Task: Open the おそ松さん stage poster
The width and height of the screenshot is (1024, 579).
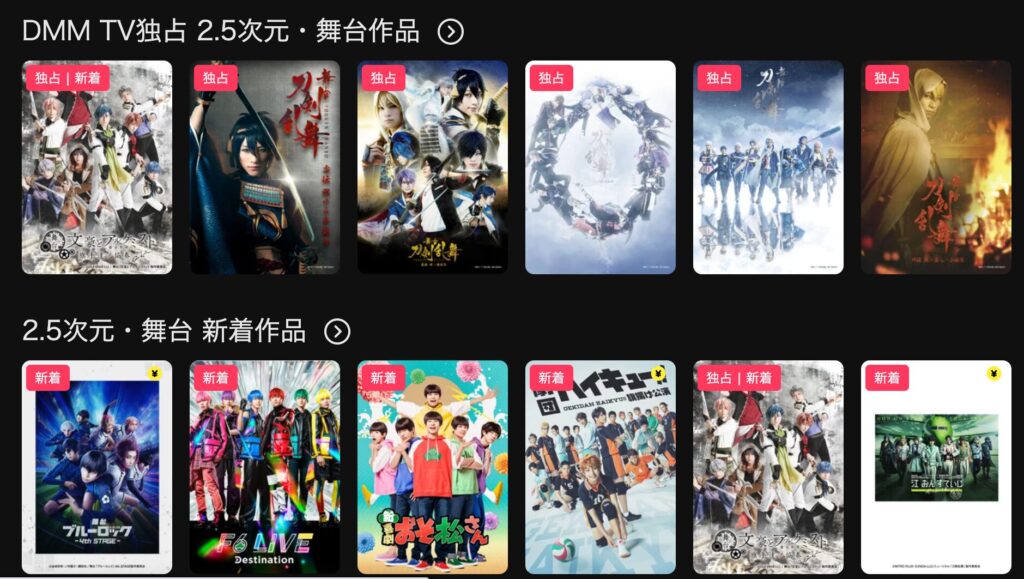Action: coord(433,467)
